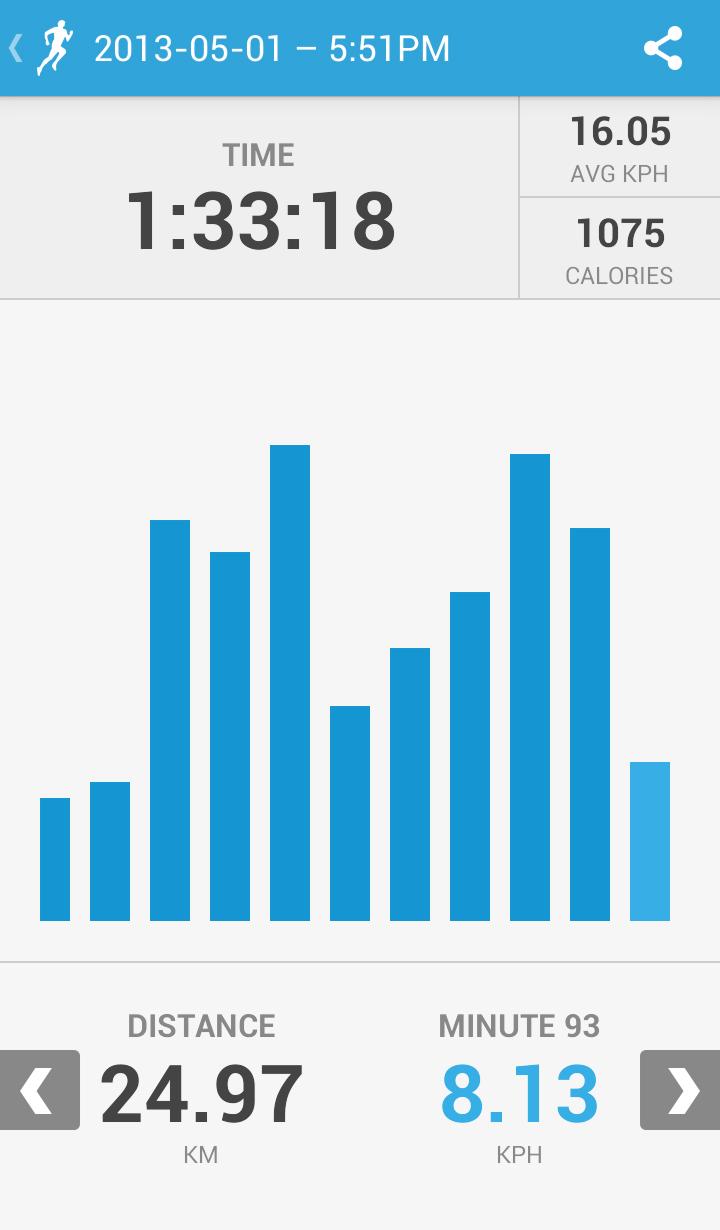
Task: Tap the highlighted last bar in the chart
Action: coord(650,841)
